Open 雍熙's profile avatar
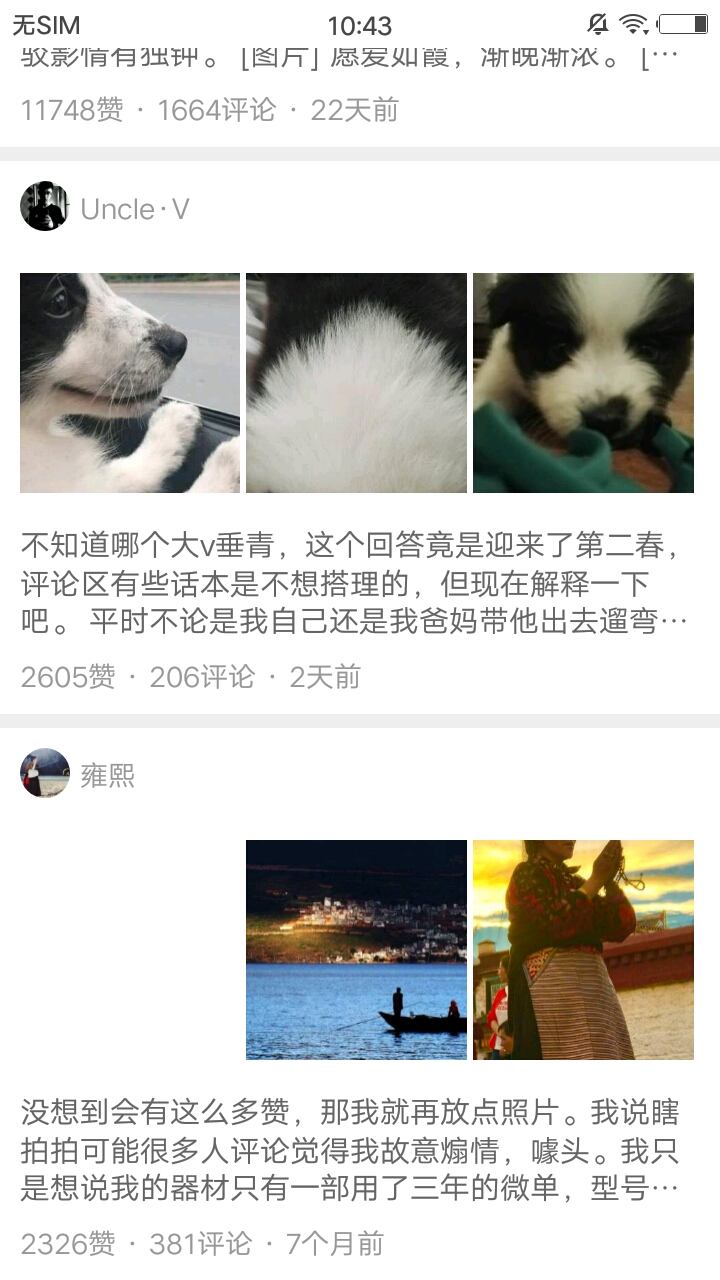Viewport: 720px width, 1280px height. pyautogui.click(x=42, y=775)
